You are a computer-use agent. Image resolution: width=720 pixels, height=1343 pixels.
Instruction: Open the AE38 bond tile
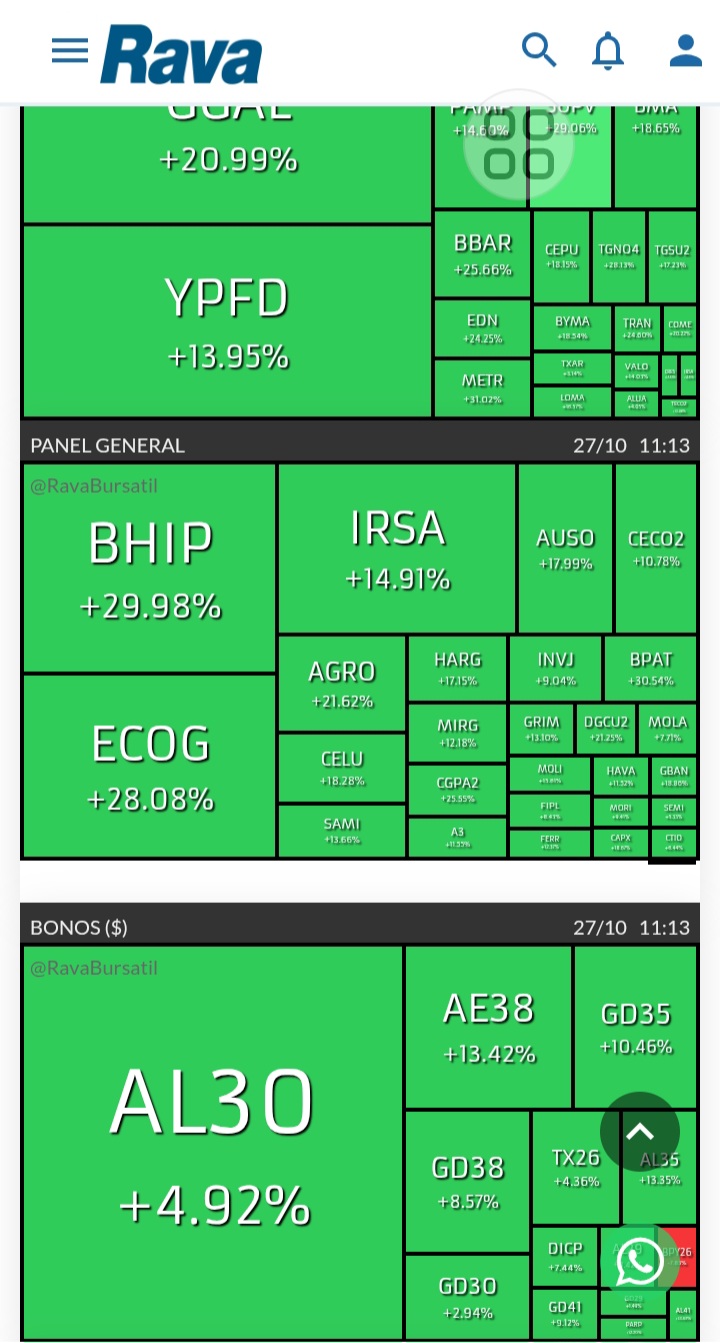coord(488,1026)
